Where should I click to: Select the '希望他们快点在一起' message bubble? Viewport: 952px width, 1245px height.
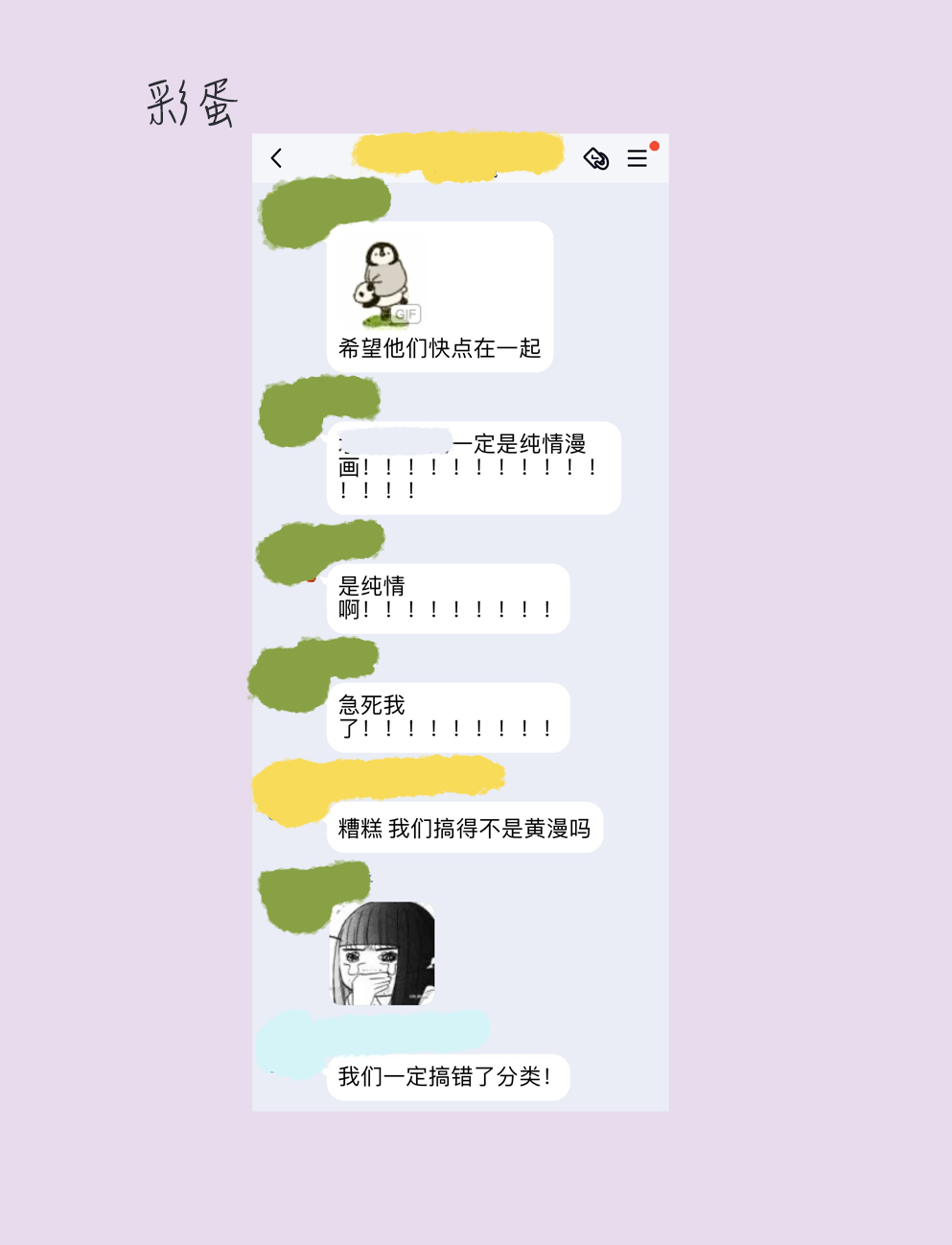(439, 349)
